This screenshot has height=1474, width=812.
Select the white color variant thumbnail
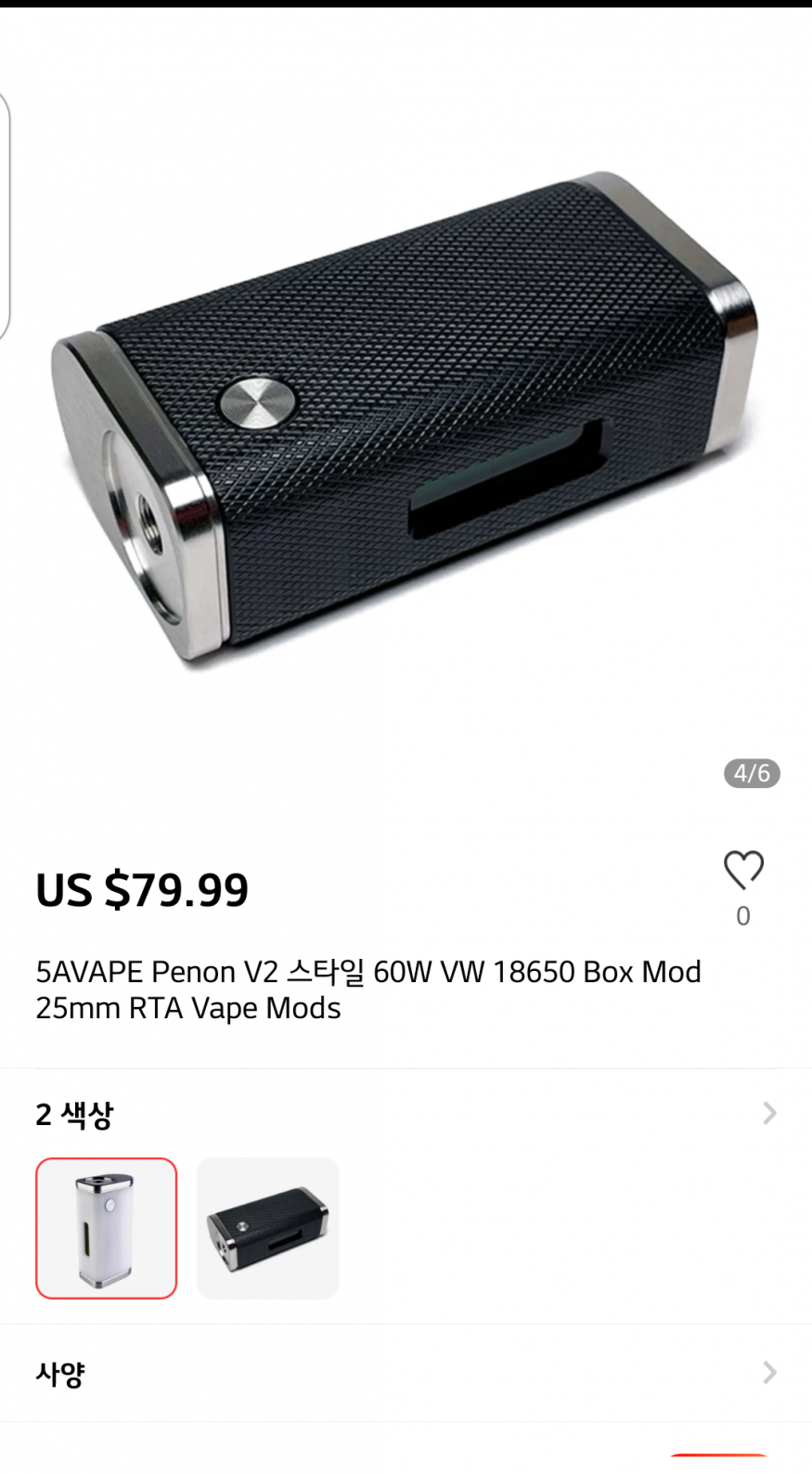click(106, 1227)
